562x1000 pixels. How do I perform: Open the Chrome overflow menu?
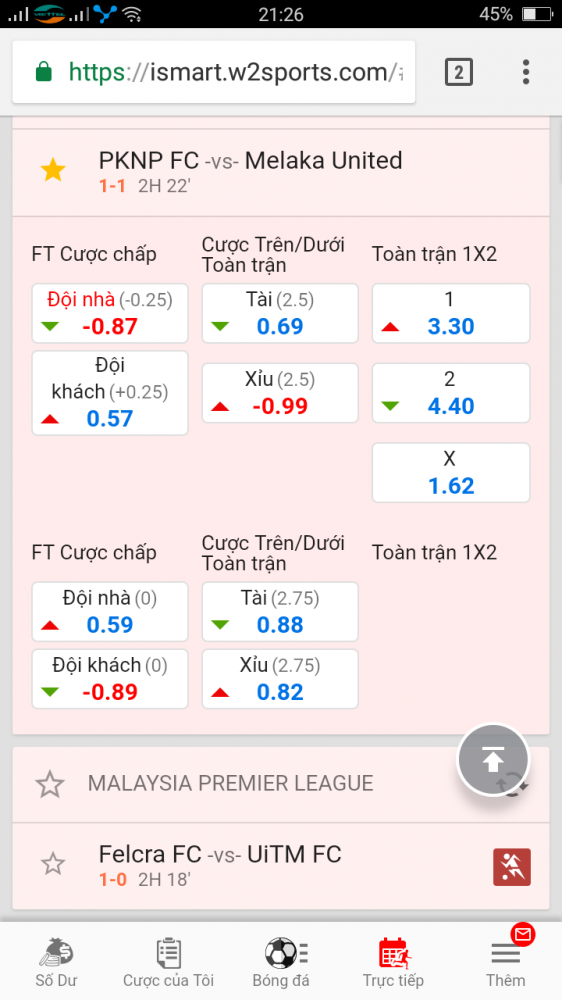point(526,72)
